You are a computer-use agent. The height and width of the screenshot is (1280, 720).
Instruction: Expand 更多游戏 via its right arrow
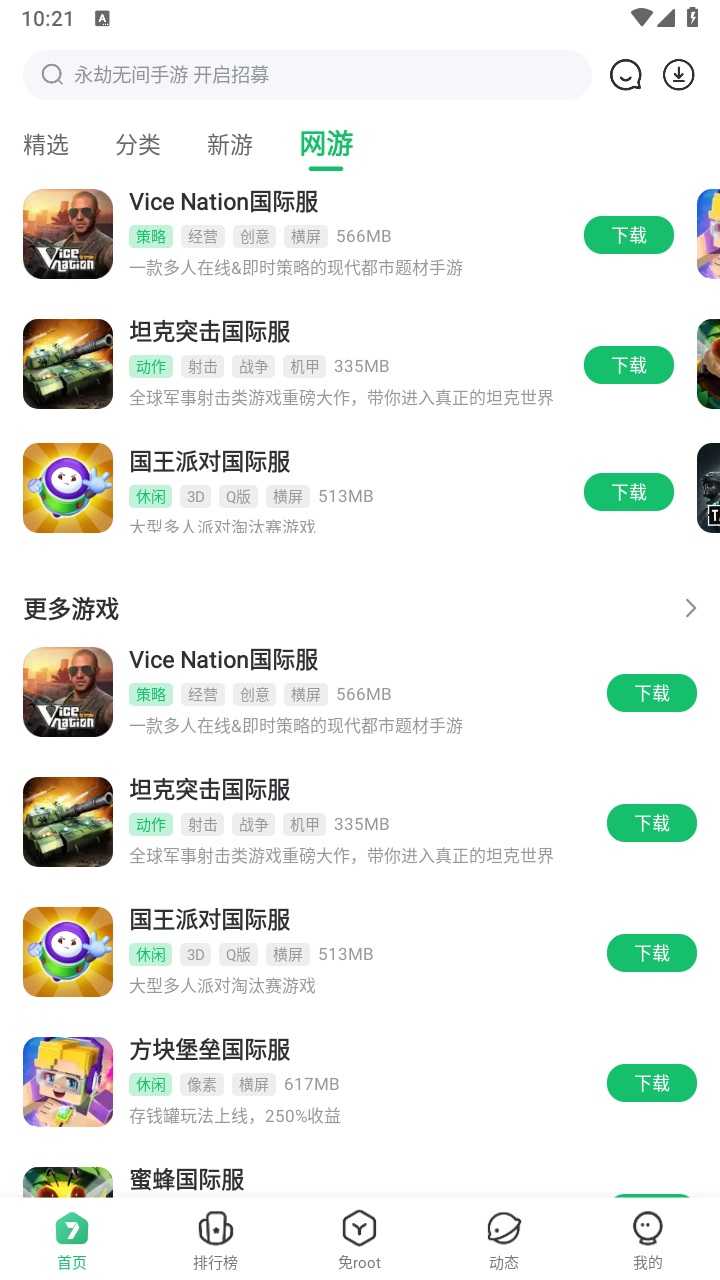[689, 608]
